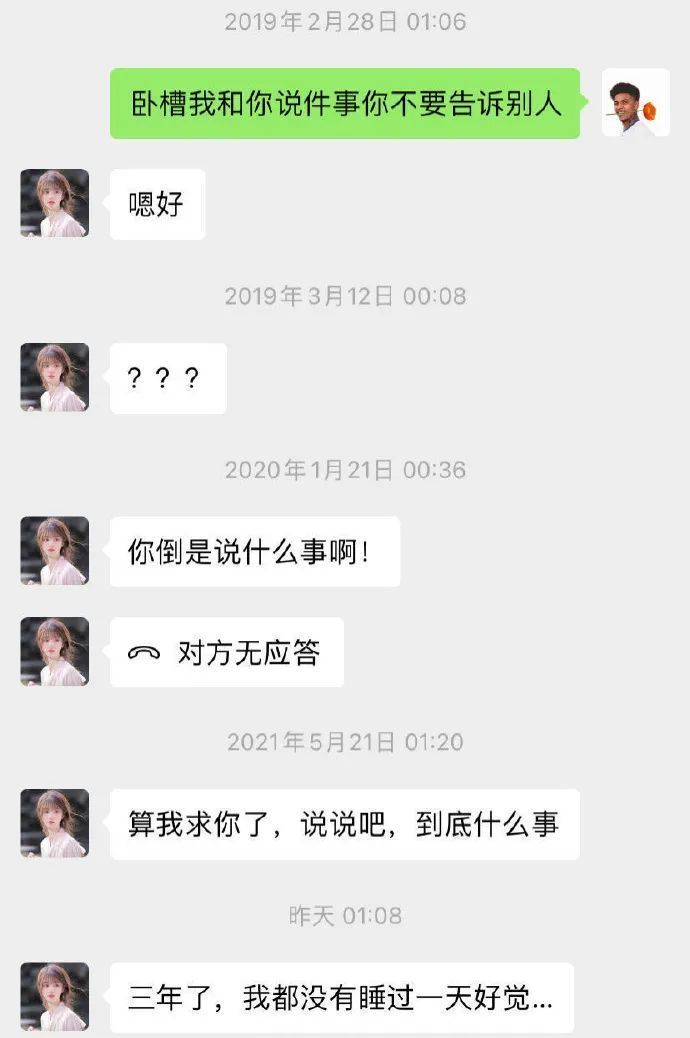
Task: Tap the missed call bubble 对方无应答
Action: tap(227, 652)
